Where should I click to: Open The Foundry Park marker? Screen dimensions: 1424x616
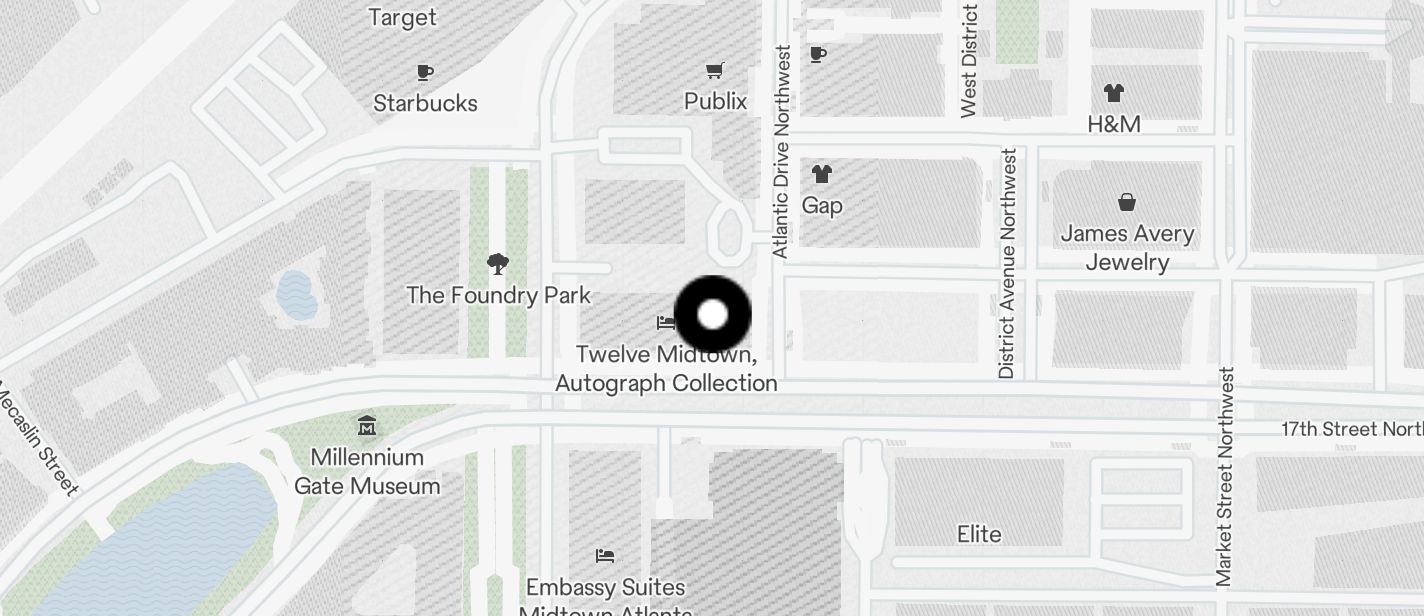pos(497,265)
